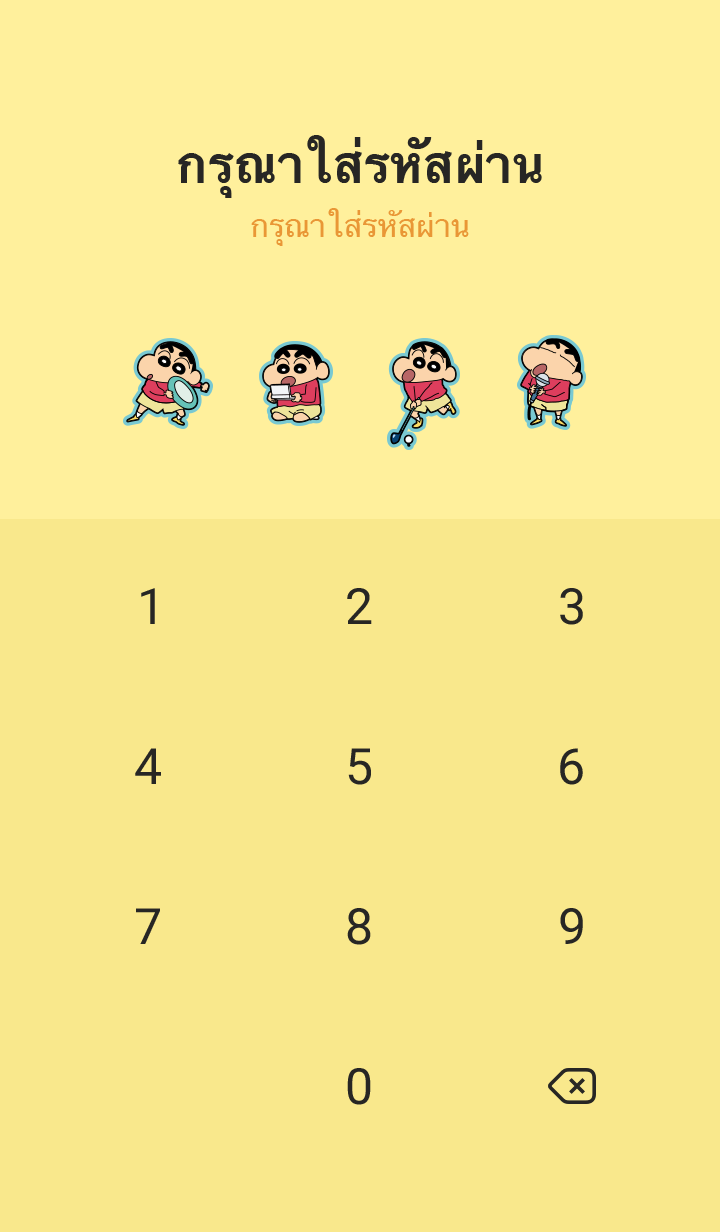Delete the last entered digit with backspace
Image resolution: width=720 pixels, height=1232 pixels.
click(x=572, y=1086)
